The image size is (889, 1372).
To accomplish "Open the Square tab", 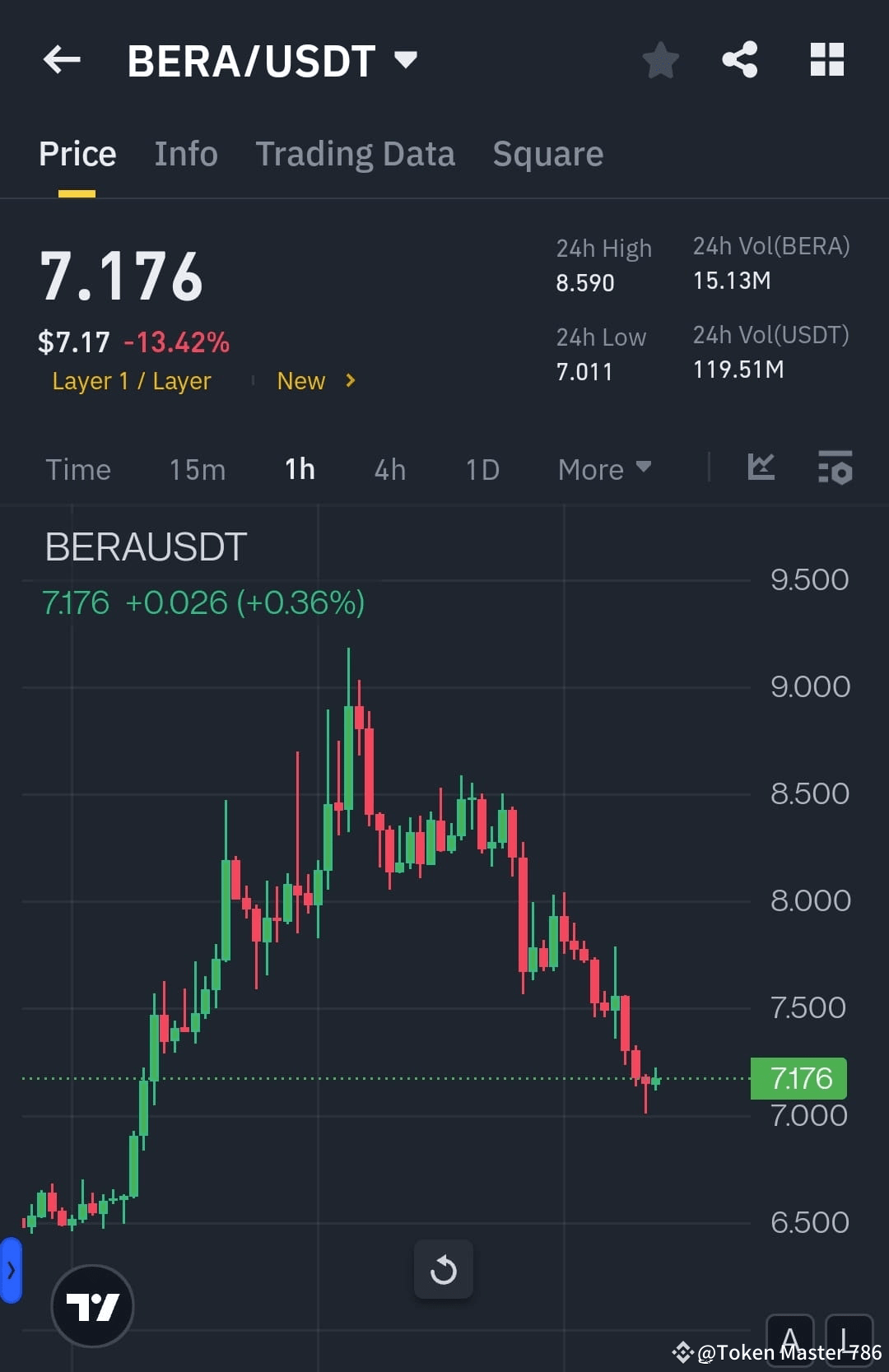I will click(x=547, y=153).
